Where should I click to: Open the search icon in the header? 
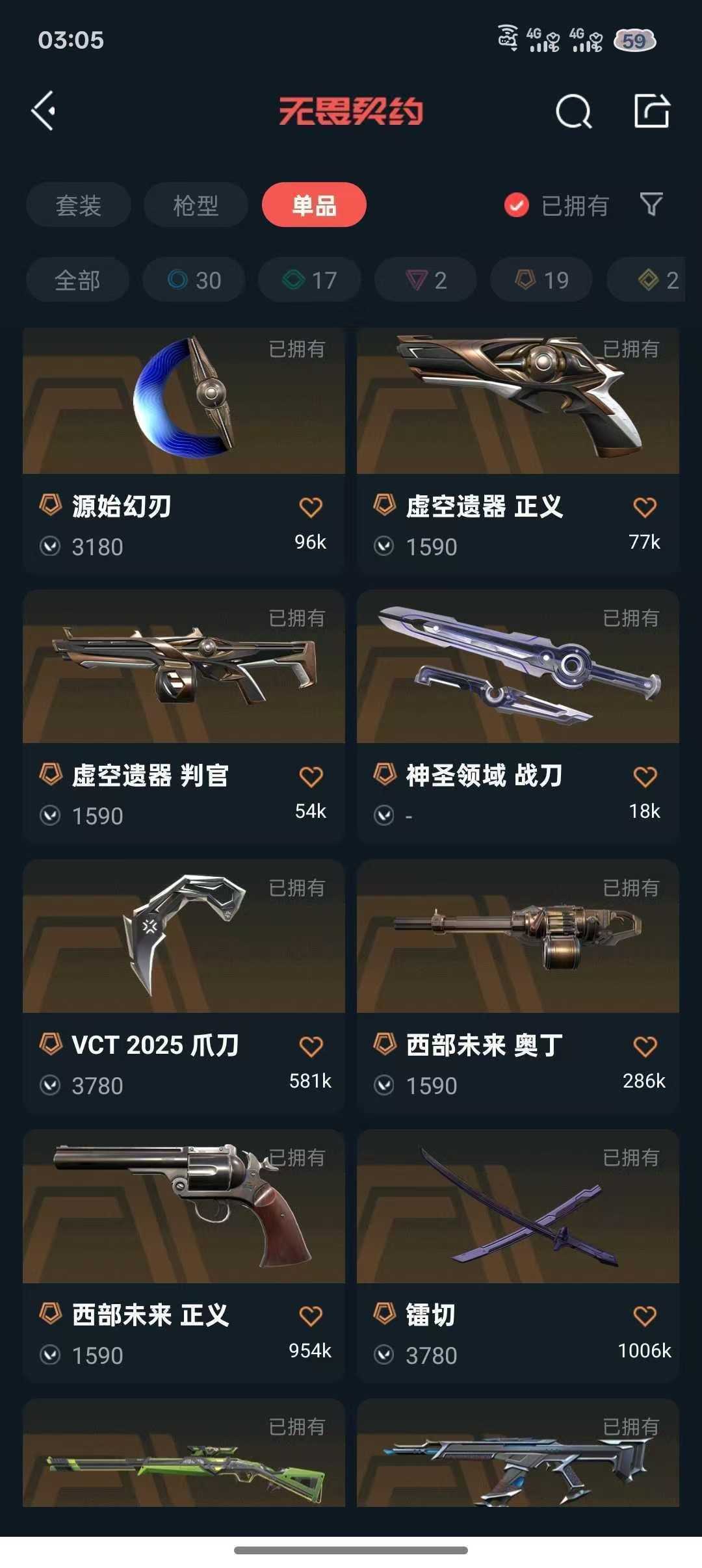[x=573, y=112]
